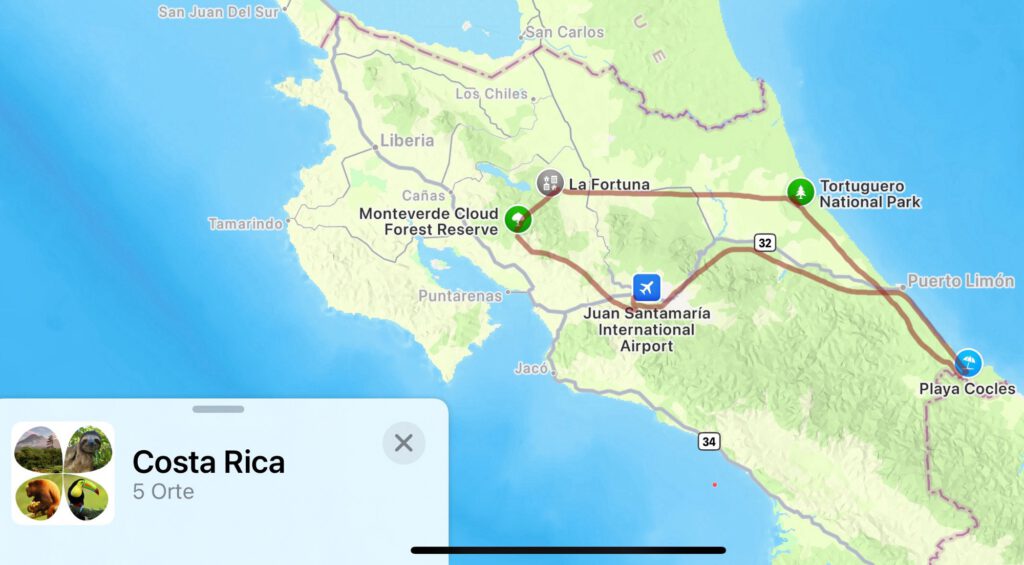Screen dimensions: 1024x565
Task: Open the Tortuguero National Park pin
Action: click(800, 190)
